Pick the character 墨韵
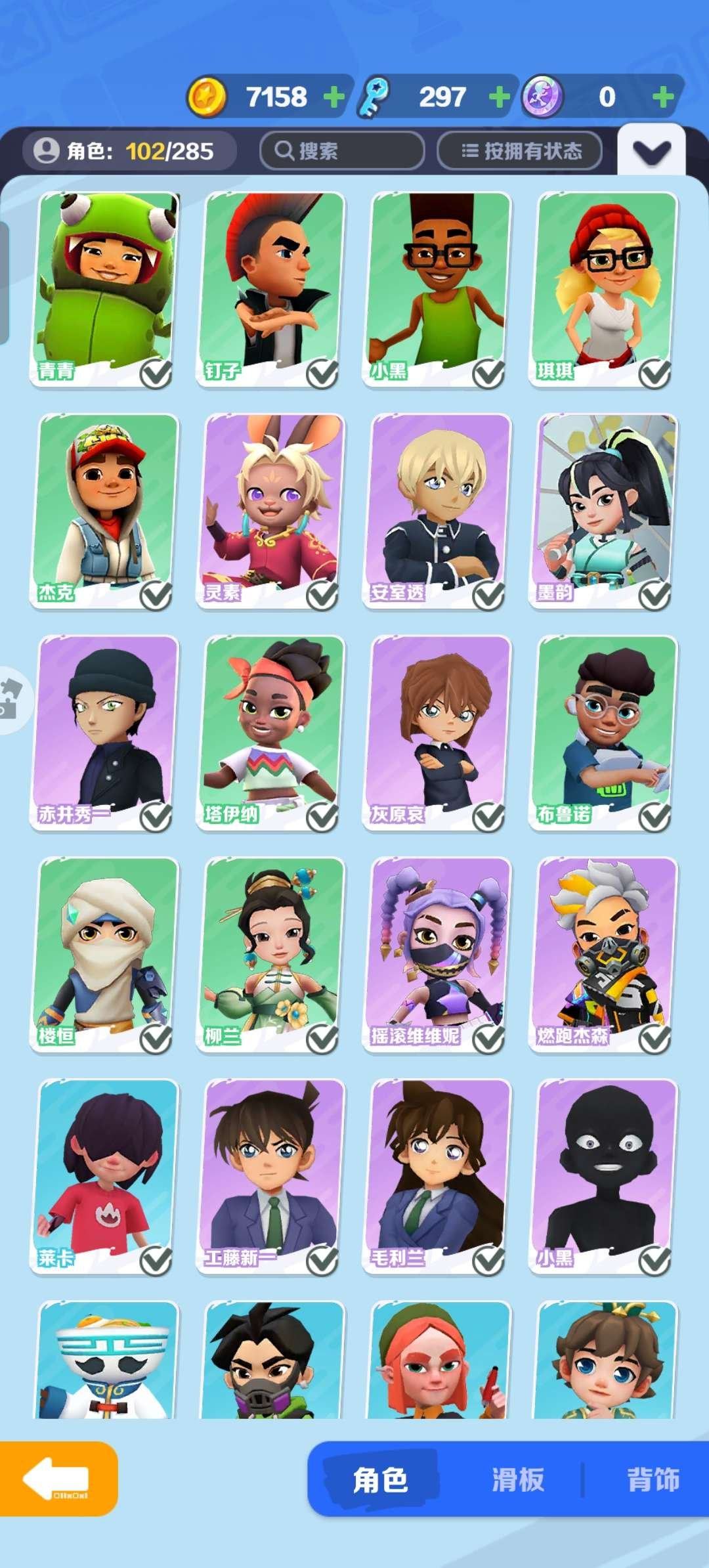 click(x=604, y=511)
